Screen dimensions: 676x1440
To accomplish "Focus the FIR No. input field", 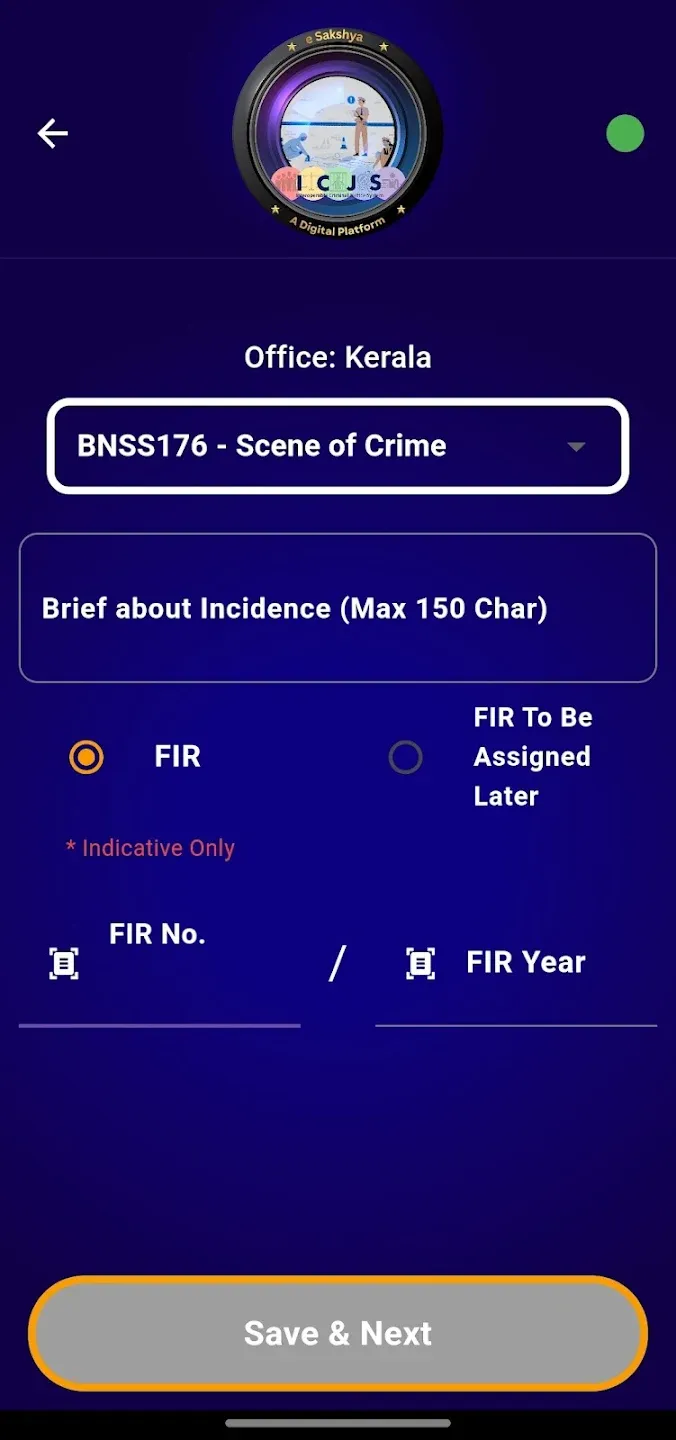I will tap(180, 965).
